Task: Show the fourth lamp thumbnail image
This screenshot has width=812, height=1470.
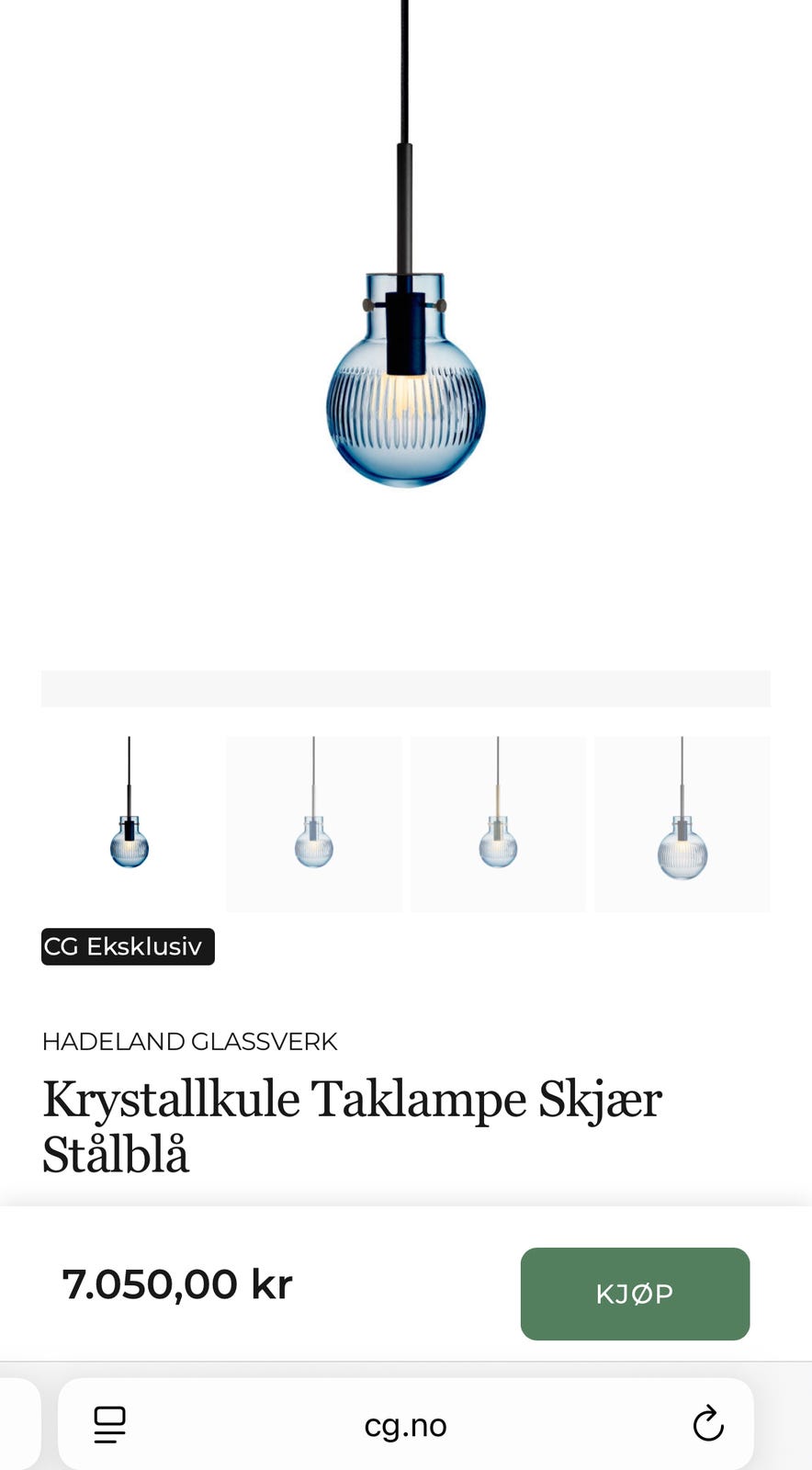Action: point(682,823)
